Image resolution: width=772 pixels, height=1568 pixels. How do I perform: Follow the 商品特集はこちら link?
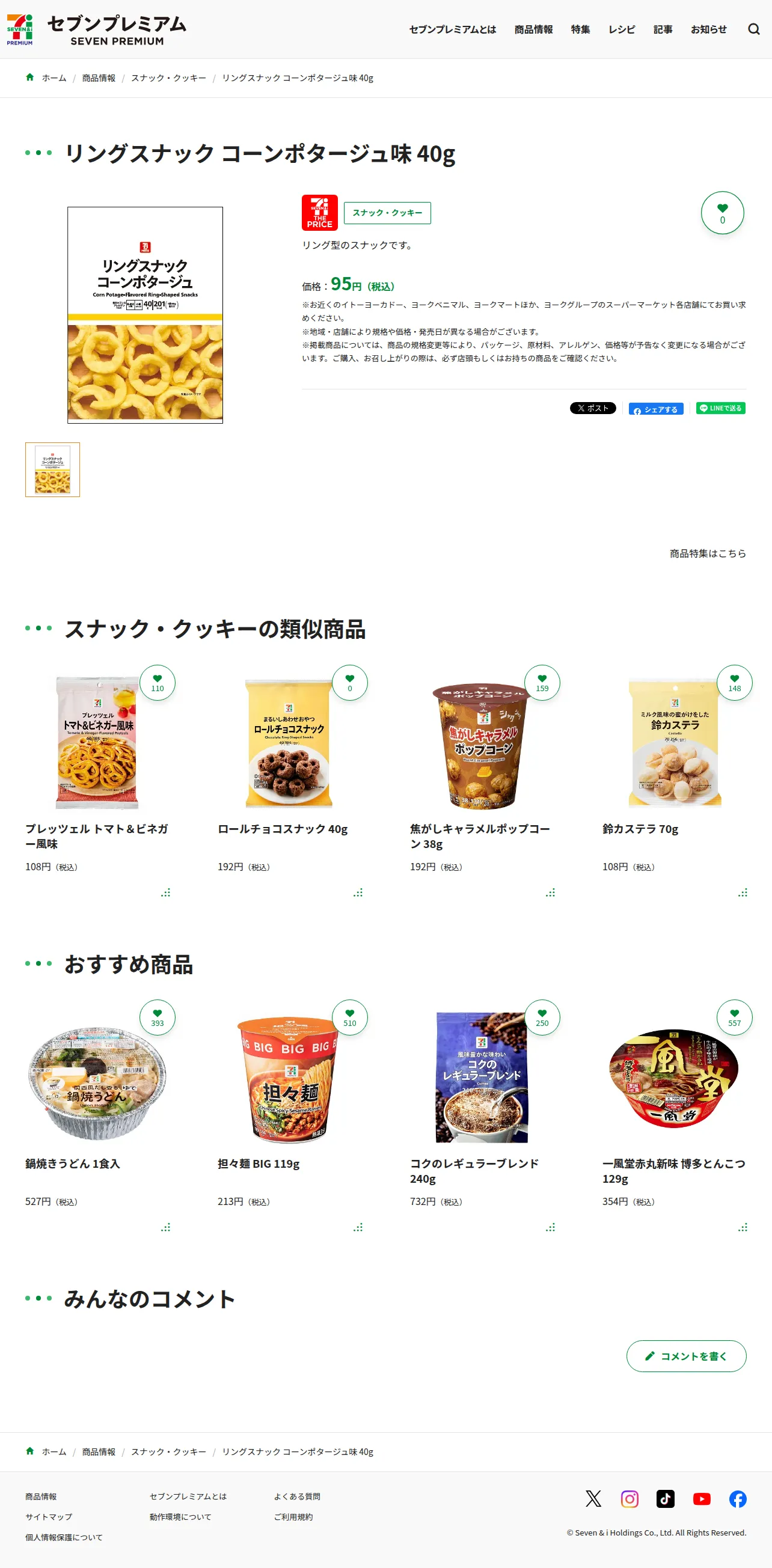708,554
